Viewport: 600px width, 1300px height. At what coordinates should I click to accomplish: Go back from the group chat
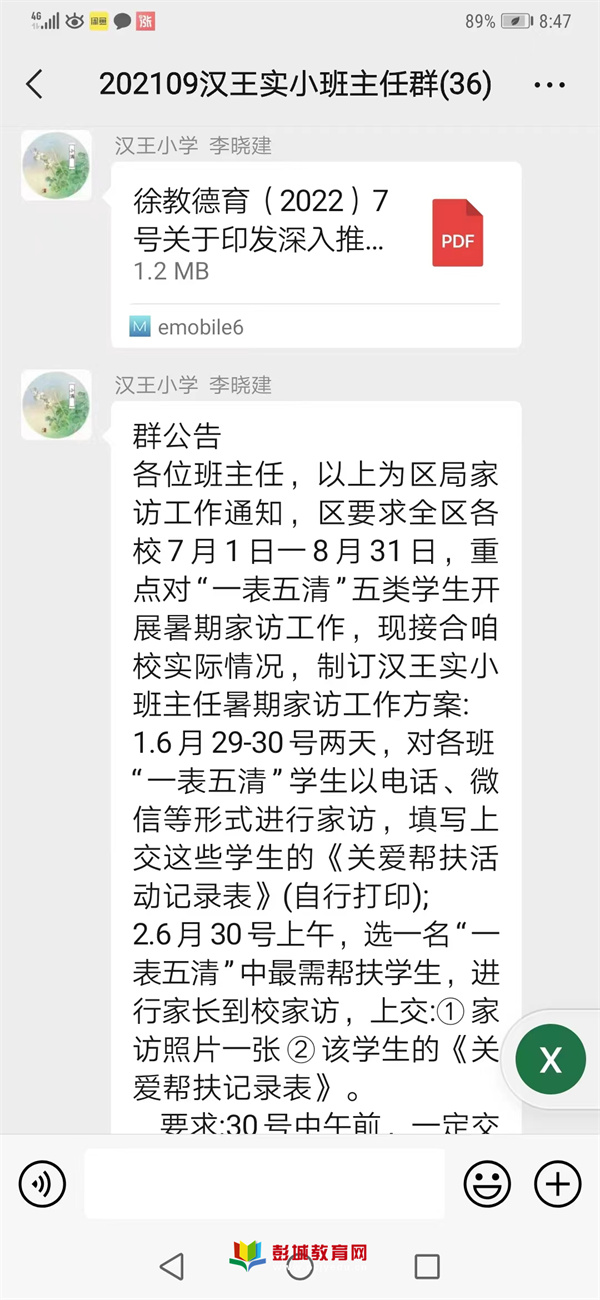click(35, 85)
